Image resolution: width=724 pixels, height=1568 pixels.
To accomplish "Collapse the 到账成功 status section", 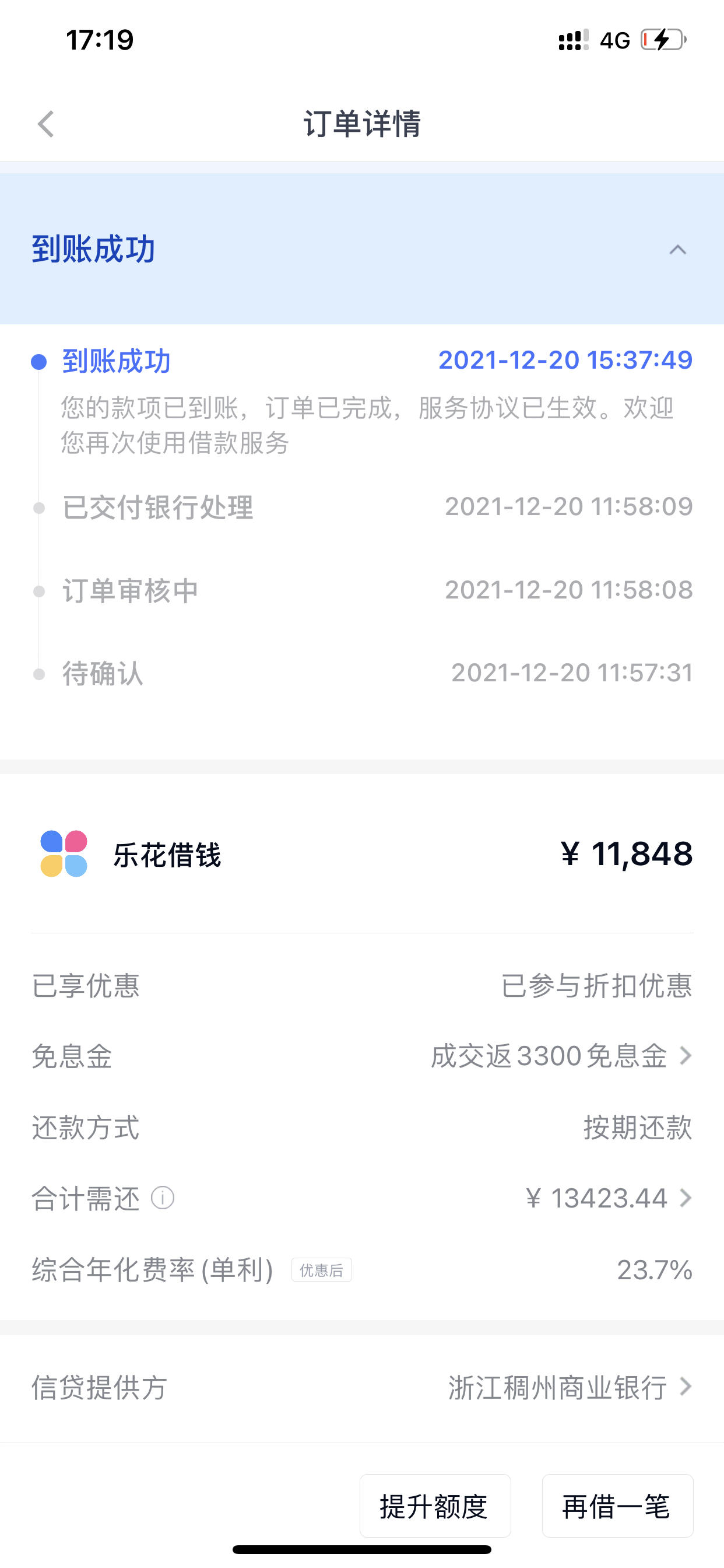I will (x=678, y=250).
